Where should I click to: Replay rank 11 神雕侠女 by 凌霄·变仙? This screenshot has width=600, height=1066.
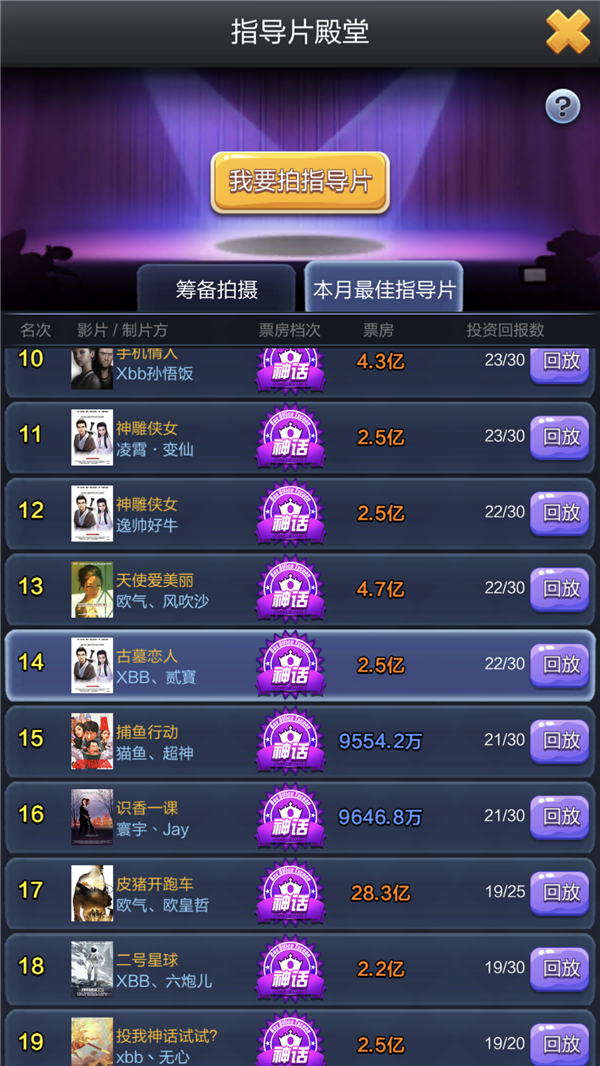(559, 437)
